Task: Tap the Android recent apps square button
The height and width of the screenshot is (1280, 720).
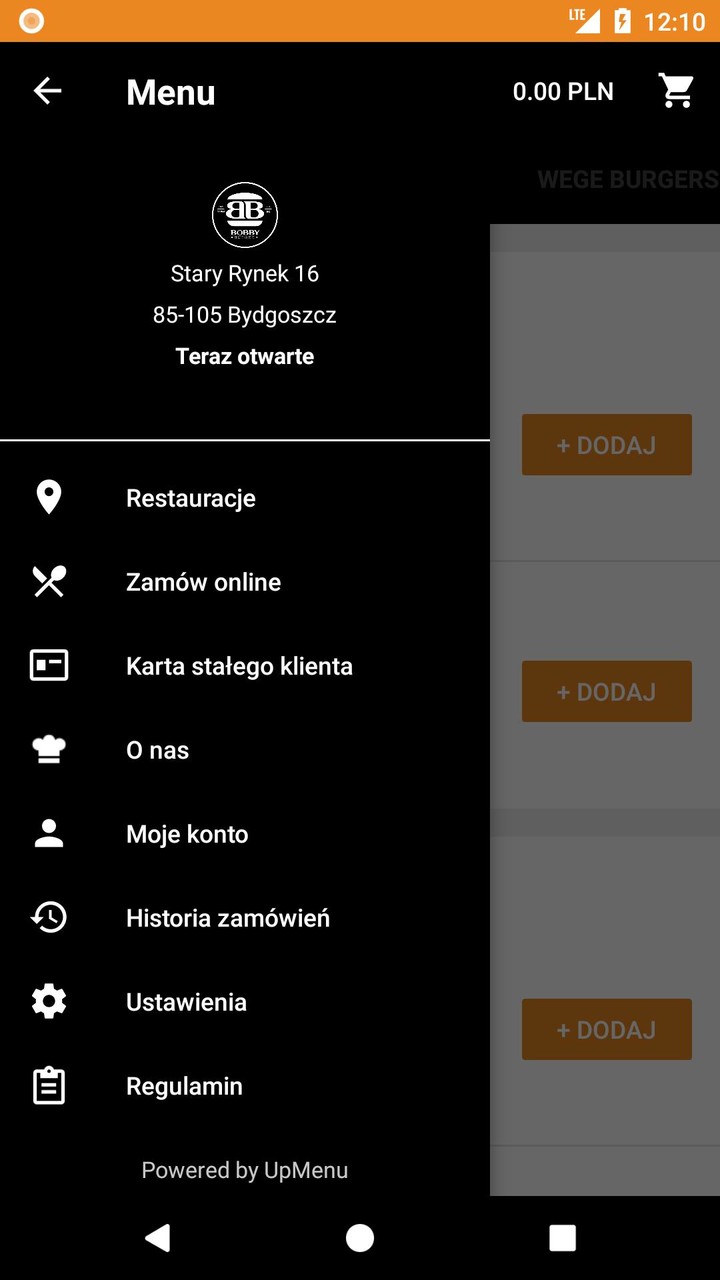Action: pyautogui.click(x=561, y=1237)
